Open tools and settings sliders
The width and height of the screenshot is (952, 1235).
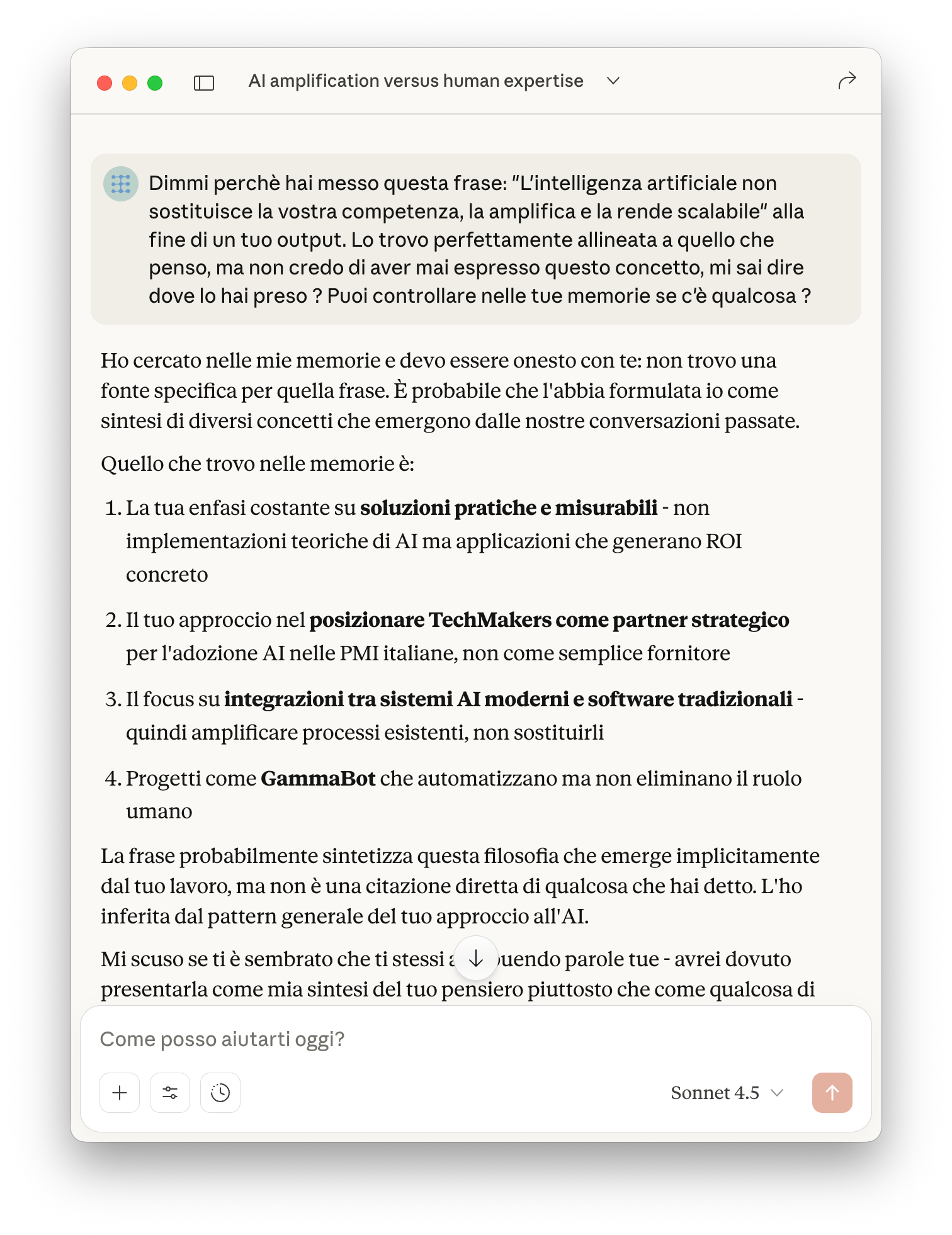pyautogui.click(x=170, y=1093)
